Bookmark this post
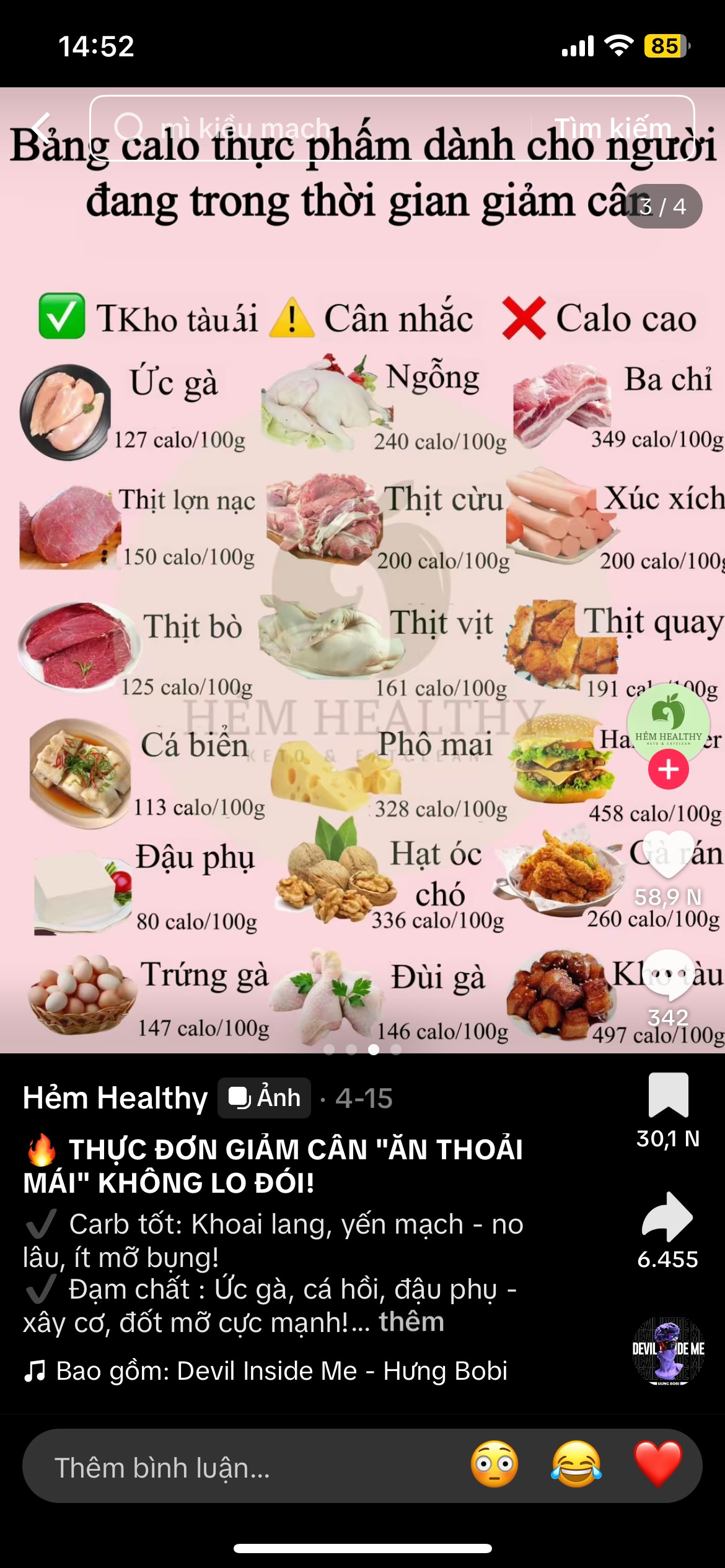Image resolution: width=725 pixels, height=1568 pixels. click(668, 1095)
